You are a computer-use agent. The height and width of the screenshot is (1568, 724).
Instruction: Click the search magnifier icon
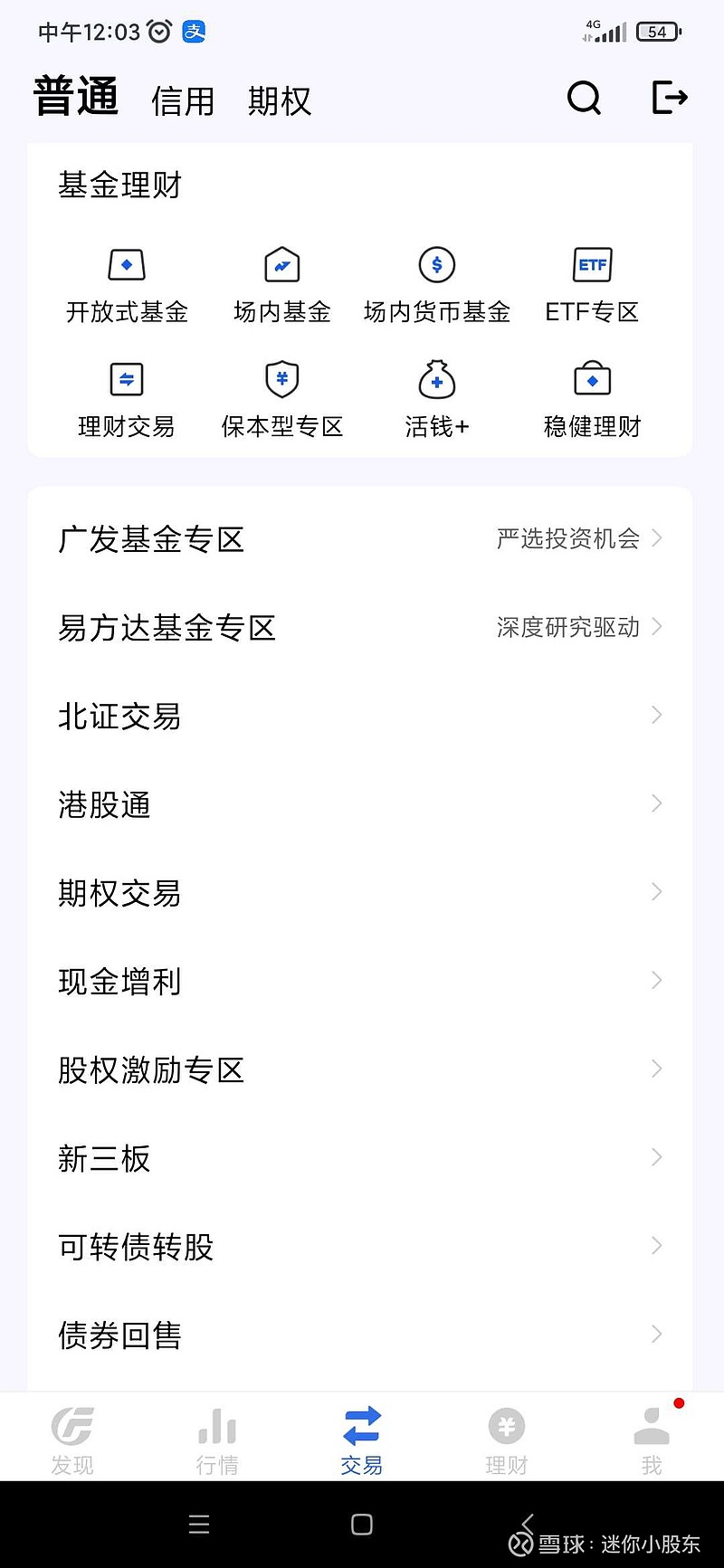(x=584, y=98)
